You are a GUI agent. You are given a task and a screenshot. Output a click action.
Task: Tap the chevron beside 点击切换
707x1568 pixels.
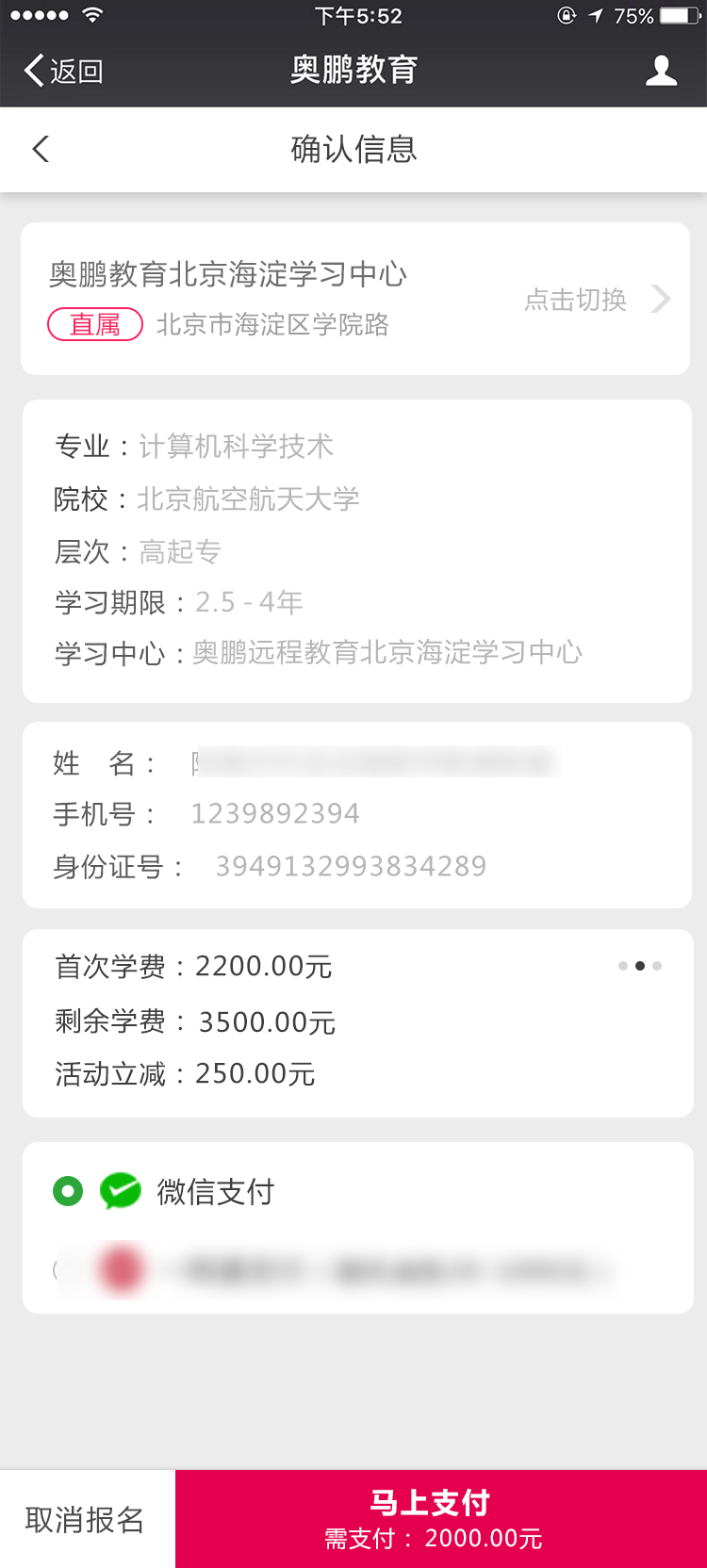tap(660, 298)
